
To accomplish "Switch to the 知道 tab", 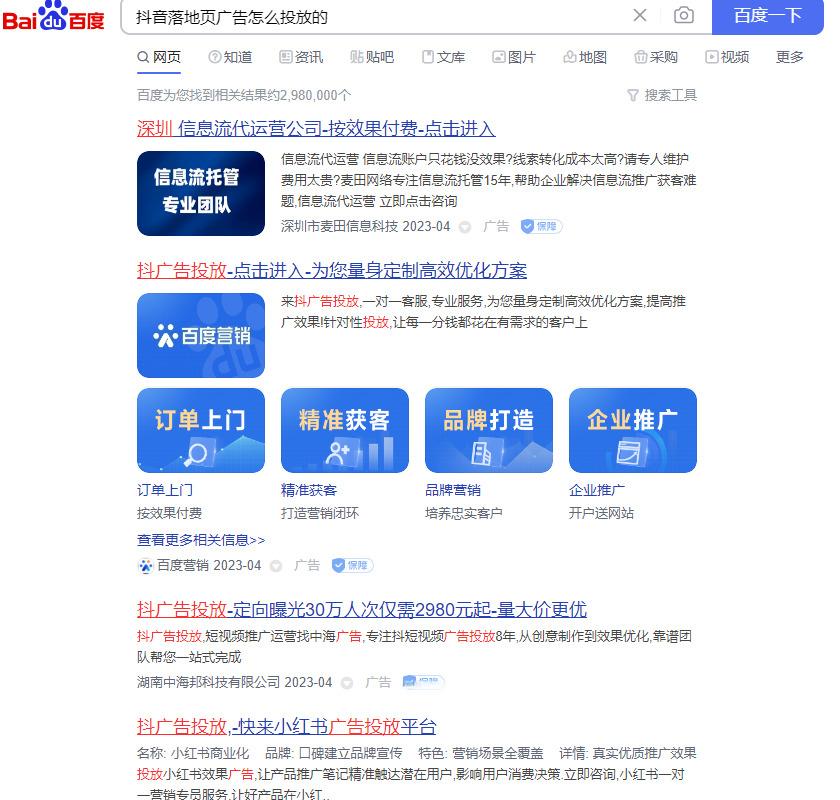I will [x=230, y=57].
